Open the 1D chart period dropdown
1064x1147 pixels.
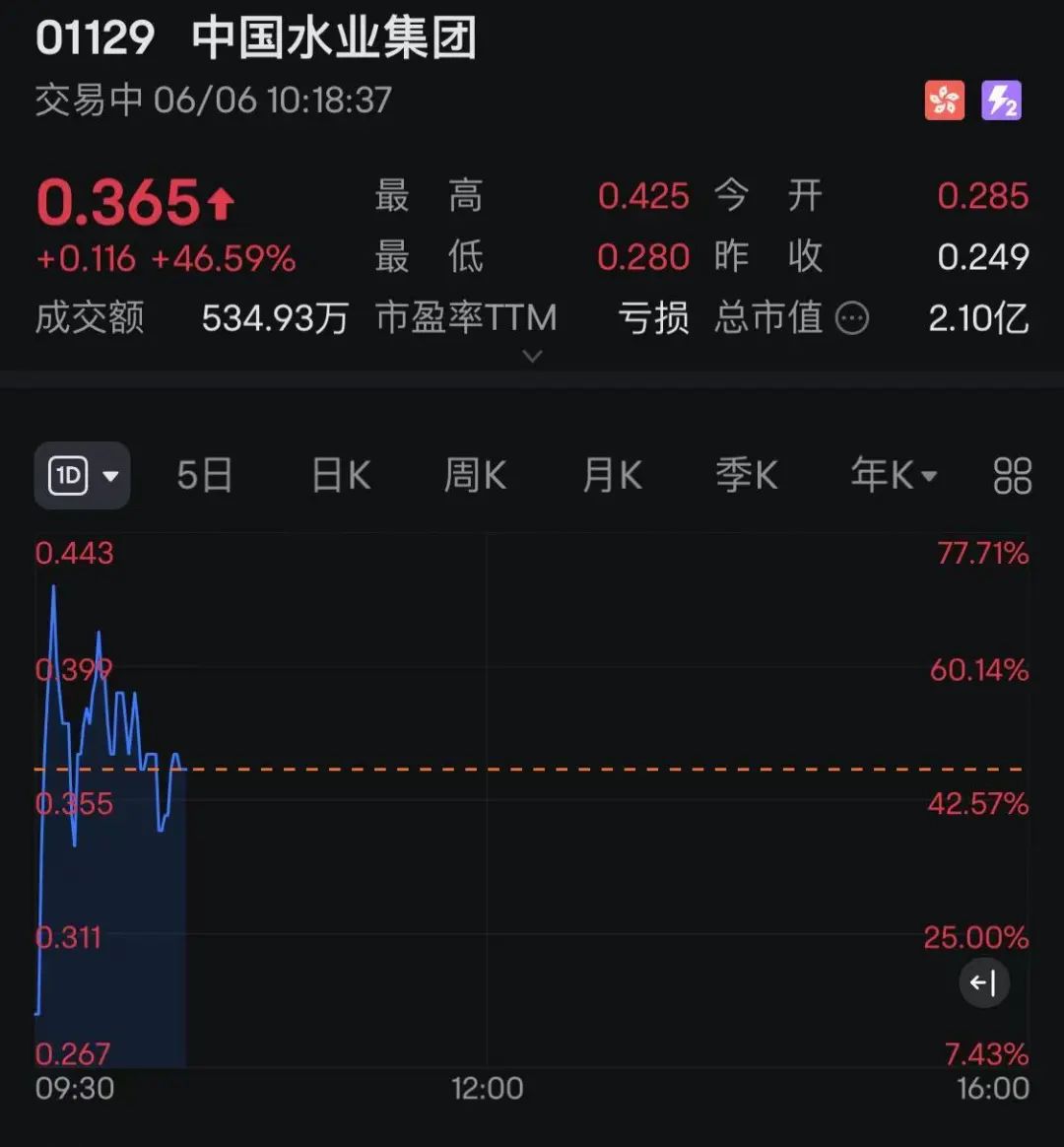click(82, 476)
